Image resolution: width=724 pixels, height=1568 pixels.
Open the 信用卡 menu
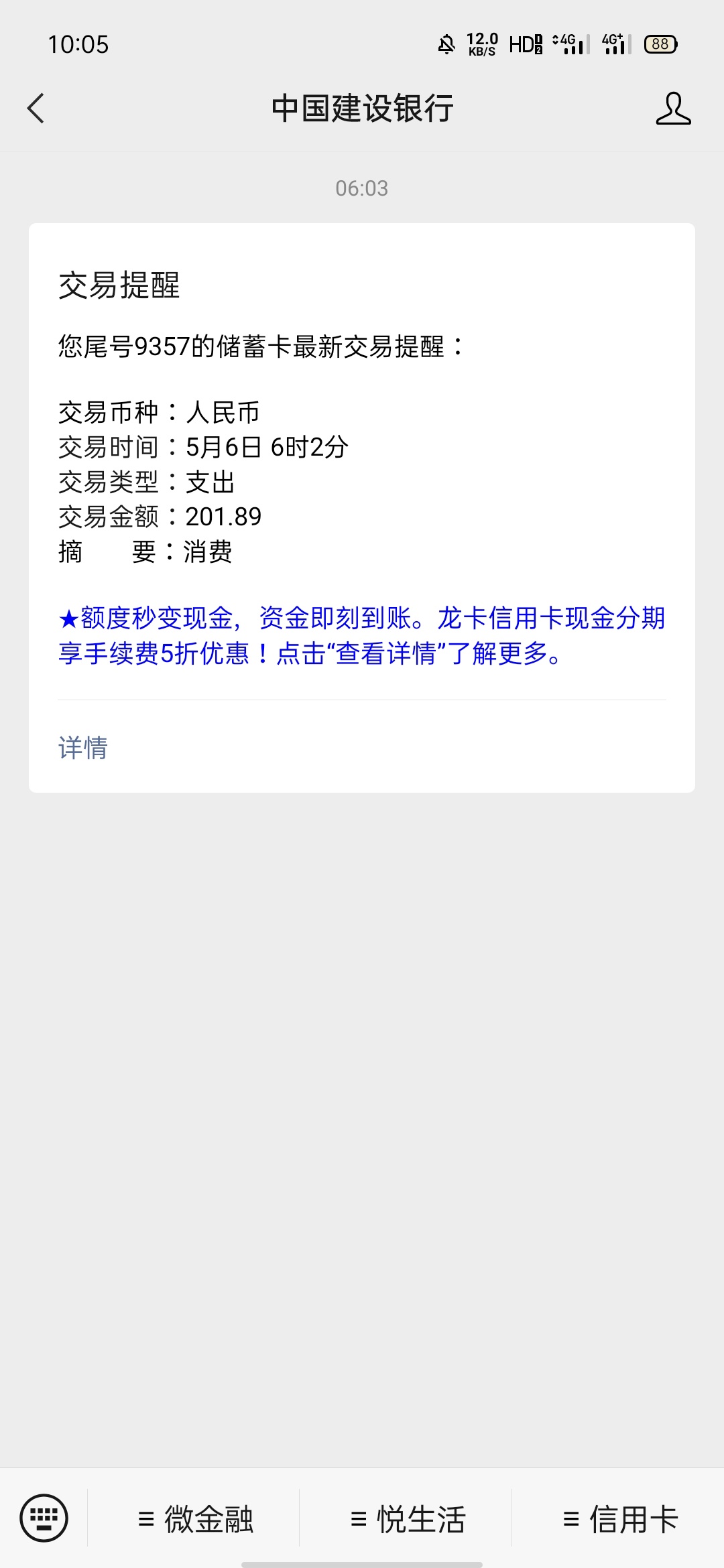click(x=620, y=1519)
